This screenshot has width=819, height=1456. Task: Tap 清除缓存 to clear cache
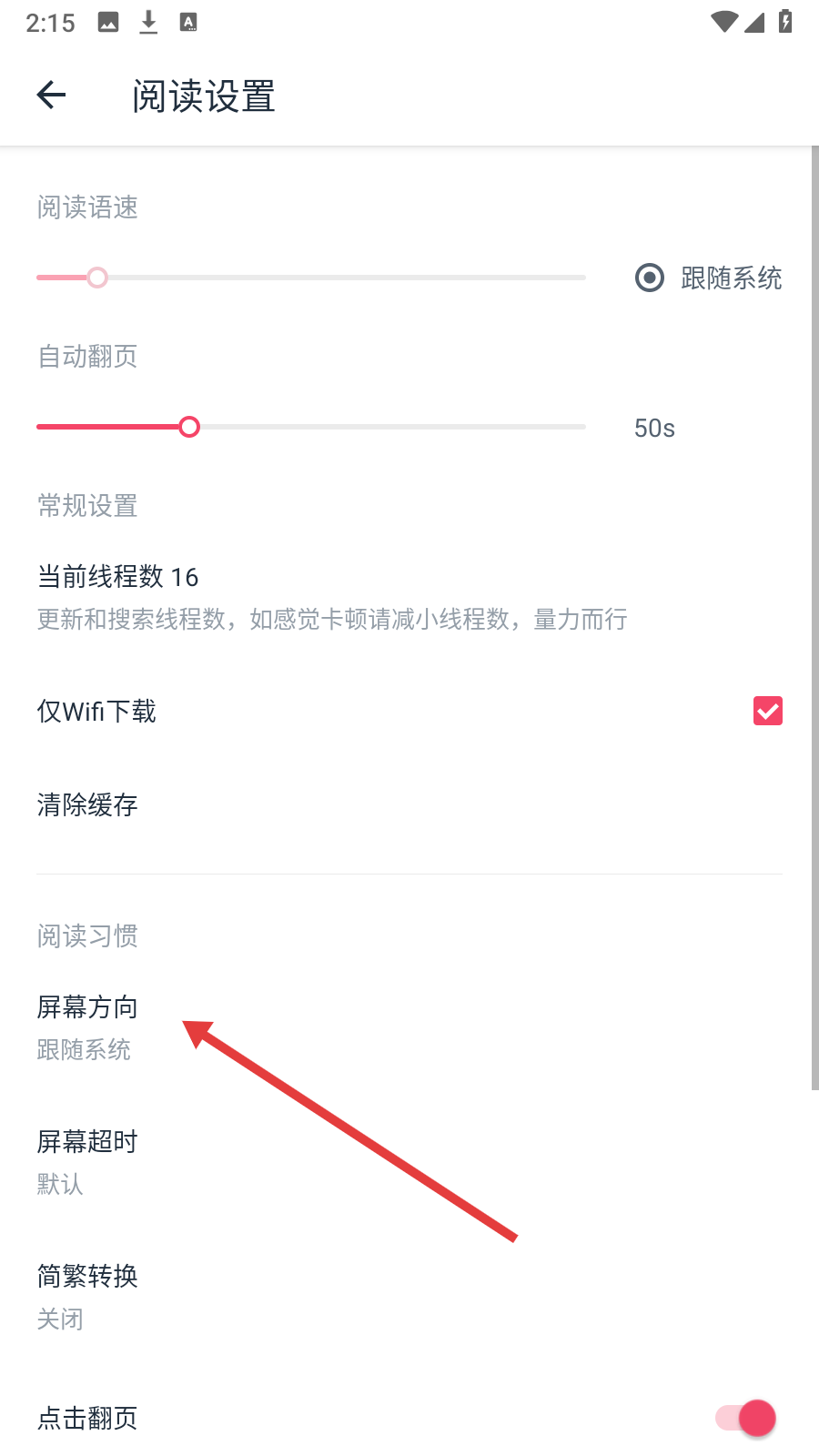[x=409, y=805]
